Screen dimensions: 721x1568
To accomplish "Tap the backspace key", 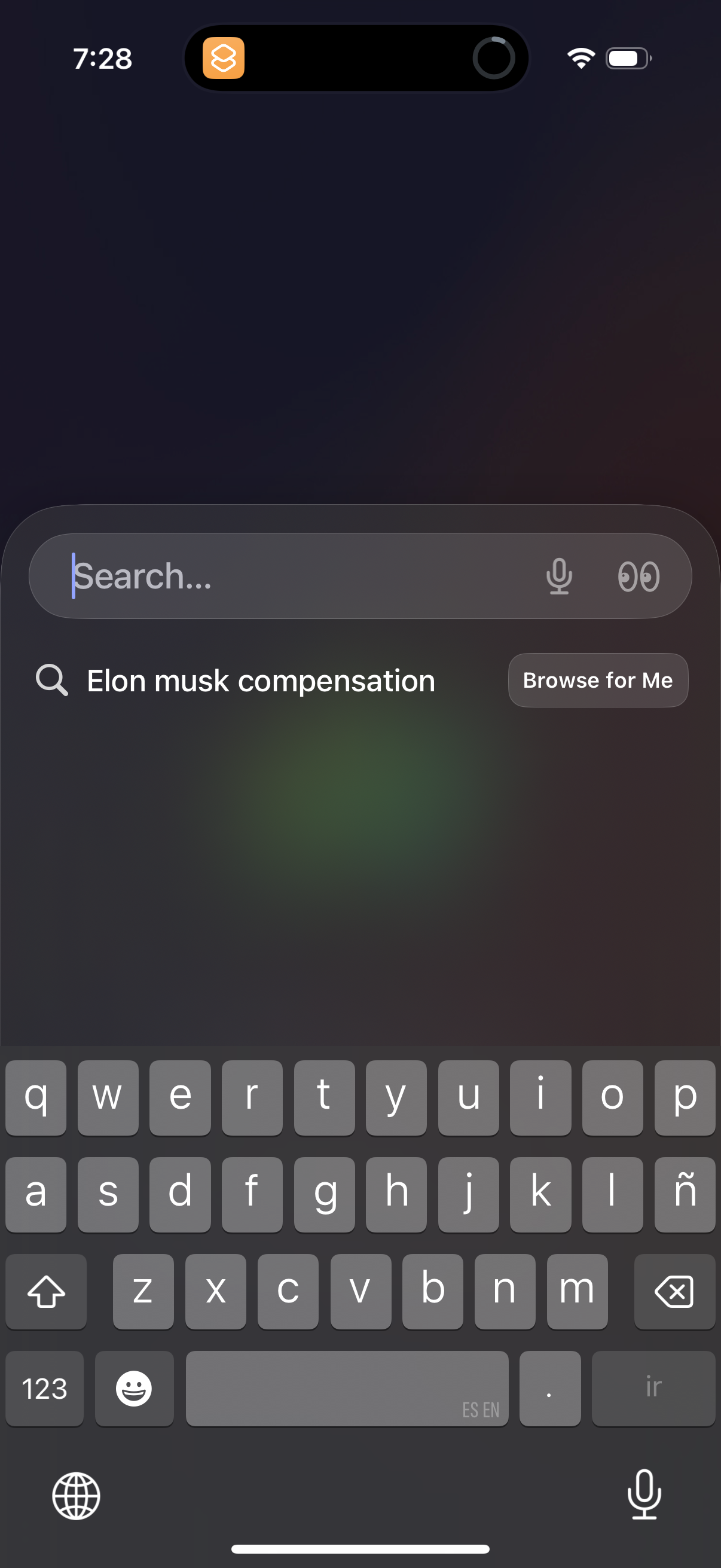I will pyautogui.click(x=676, y=1292).
